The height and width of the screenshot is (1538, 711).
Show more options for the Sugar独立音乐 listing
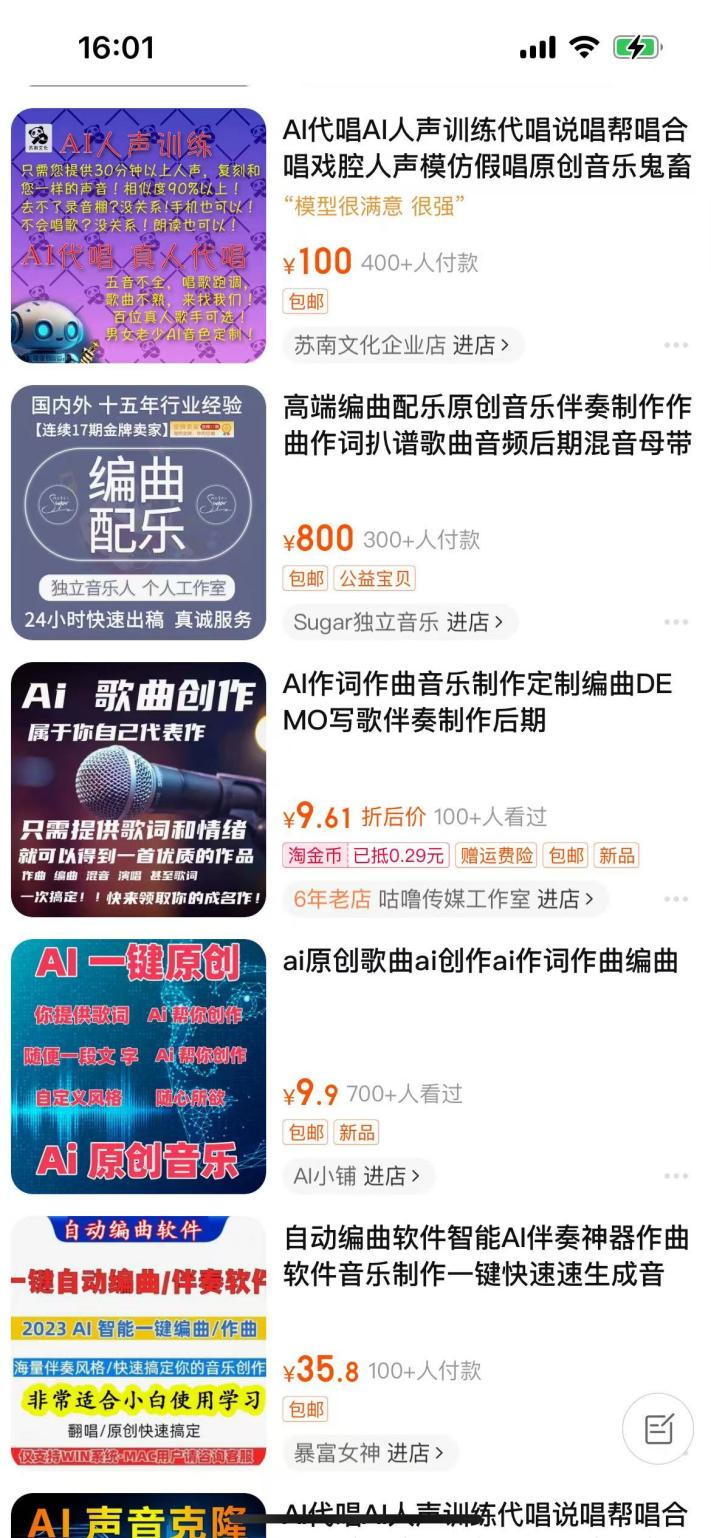(x=675, y=623)
